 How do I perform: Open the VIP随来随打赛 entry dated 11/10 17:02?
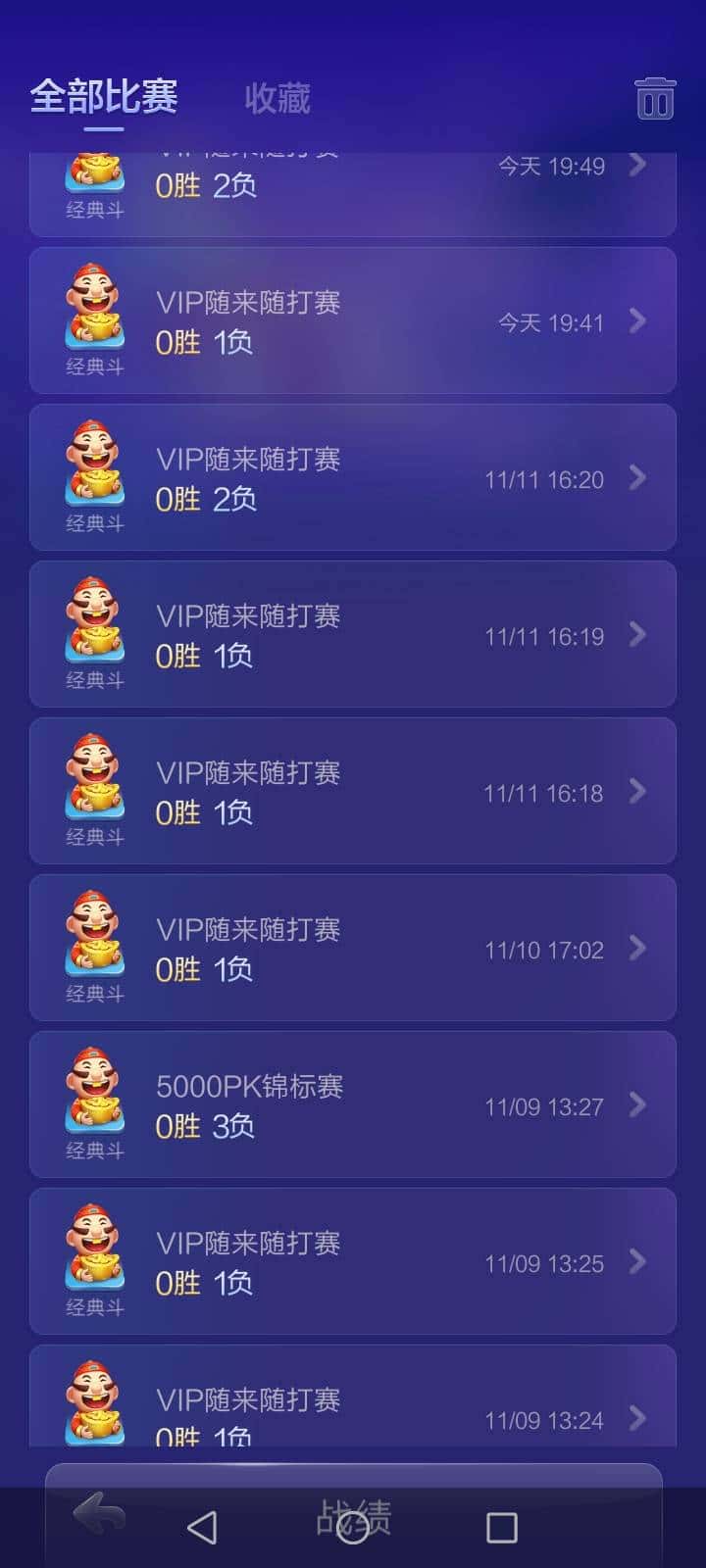click(353, 948)
